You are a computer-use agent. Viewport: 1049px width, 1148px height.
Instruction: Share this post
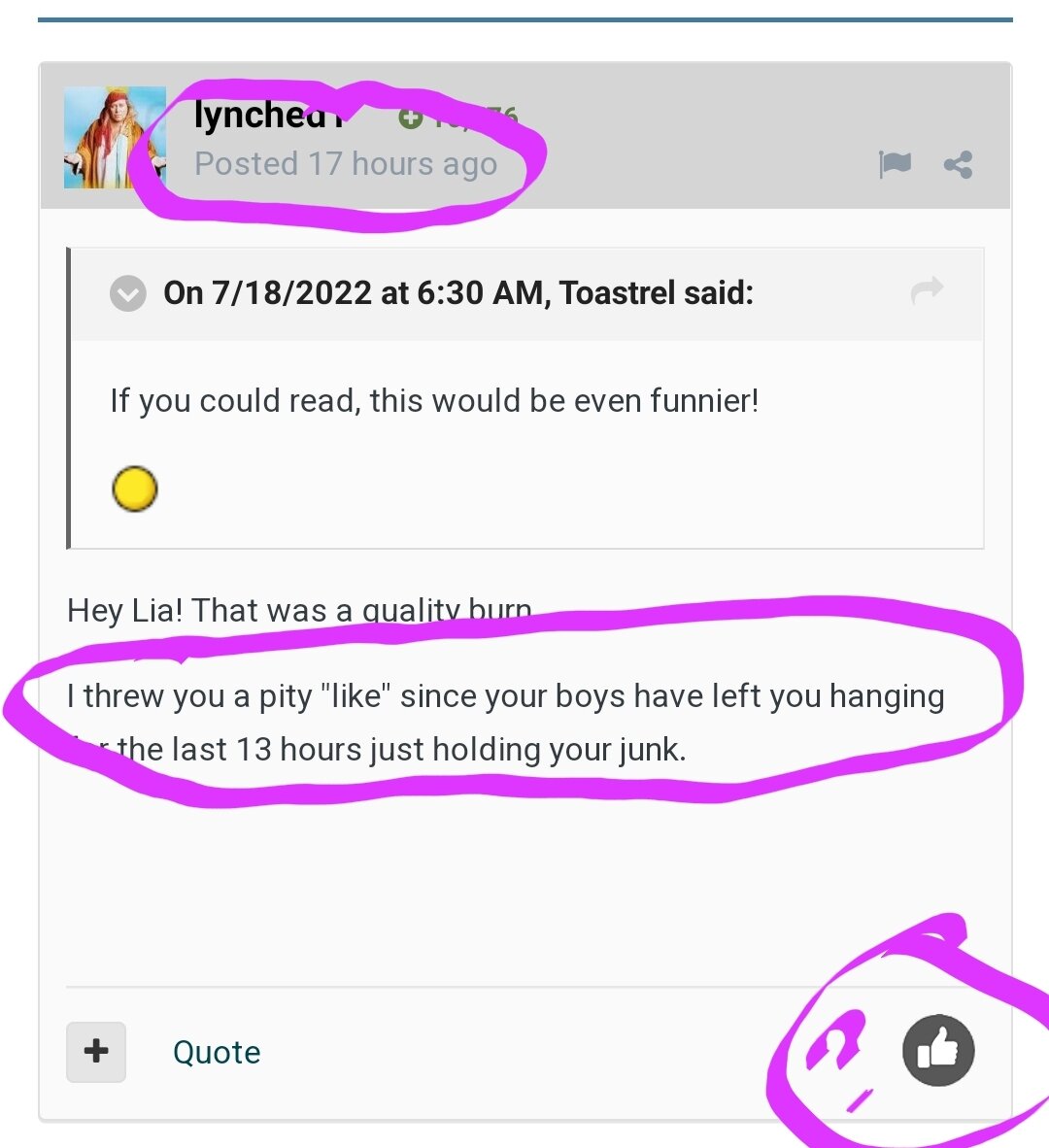pyautogui.click(x=958, y=164)
